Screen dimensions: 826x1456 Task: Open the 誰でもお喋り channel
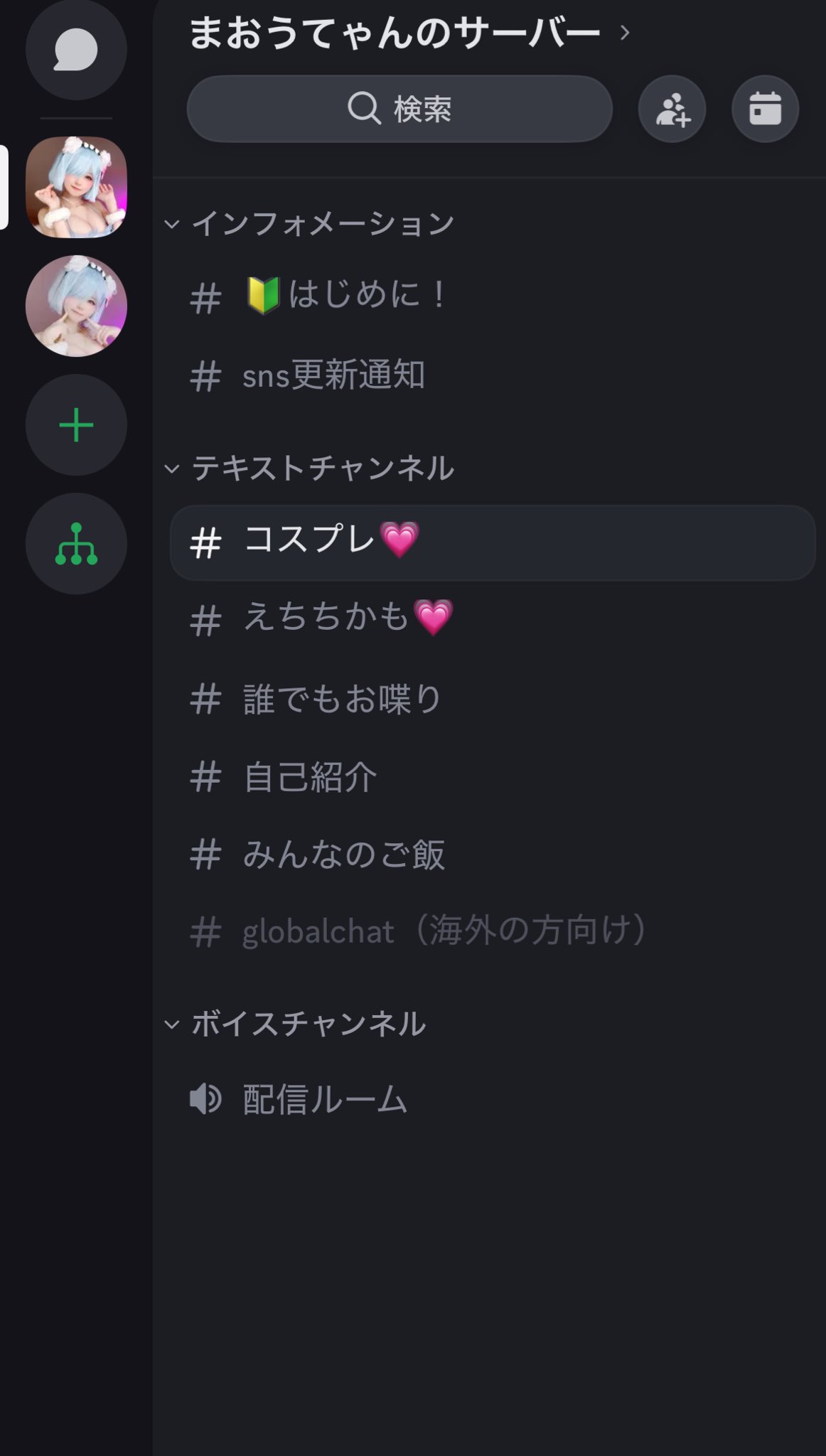coord(343,699)
